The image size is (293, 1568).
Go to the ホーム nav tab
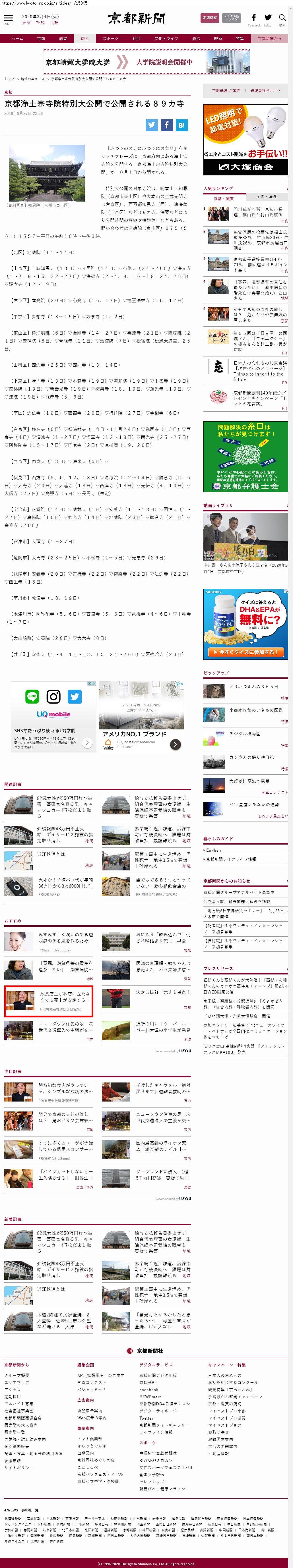17,38
